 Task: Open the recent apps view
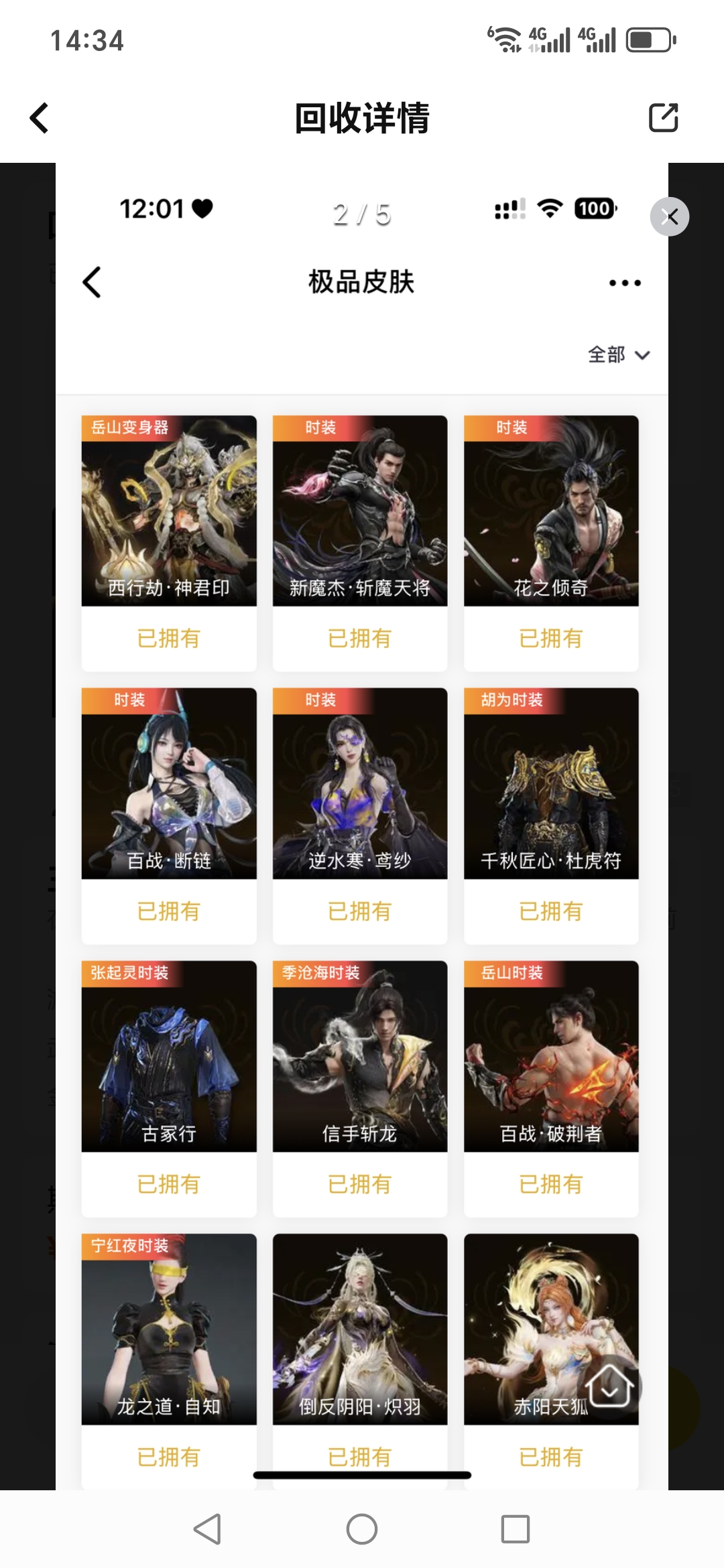click(516, 1529)
